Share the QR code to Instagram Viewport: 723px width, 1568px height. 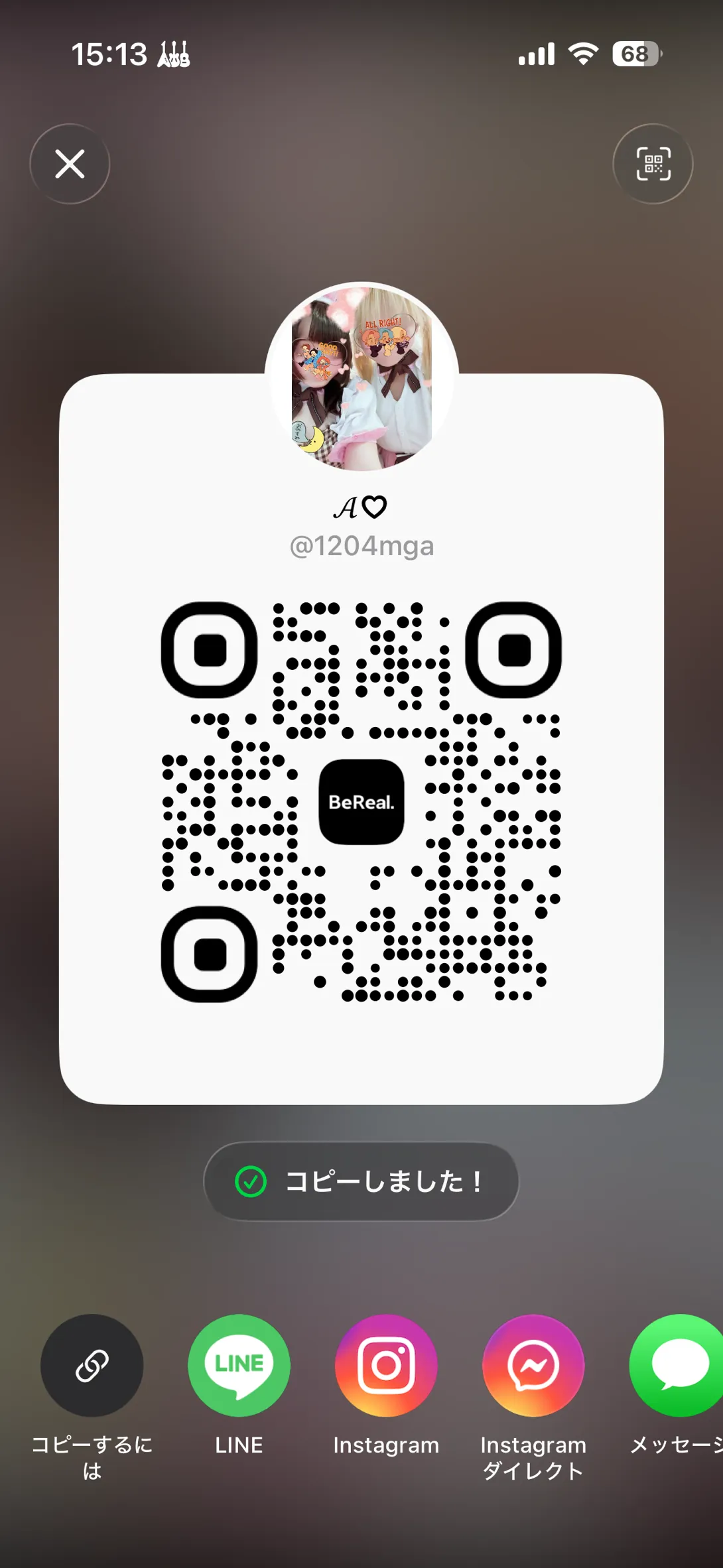pyautogui.click(x=386, y=1365)
